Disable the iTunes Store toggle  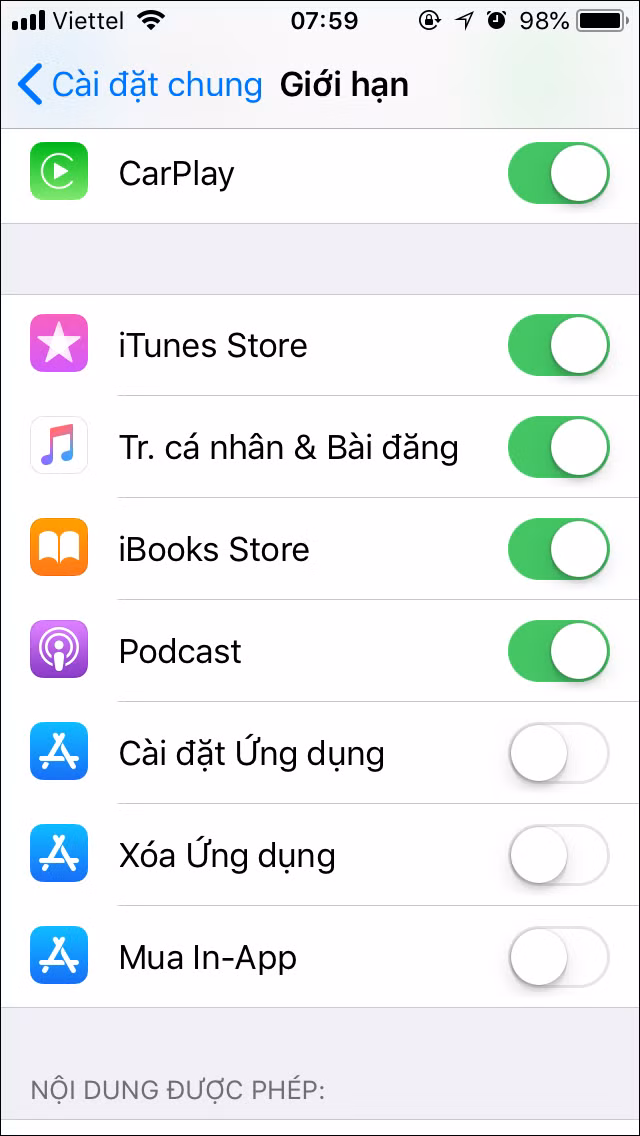click(558, 345)
